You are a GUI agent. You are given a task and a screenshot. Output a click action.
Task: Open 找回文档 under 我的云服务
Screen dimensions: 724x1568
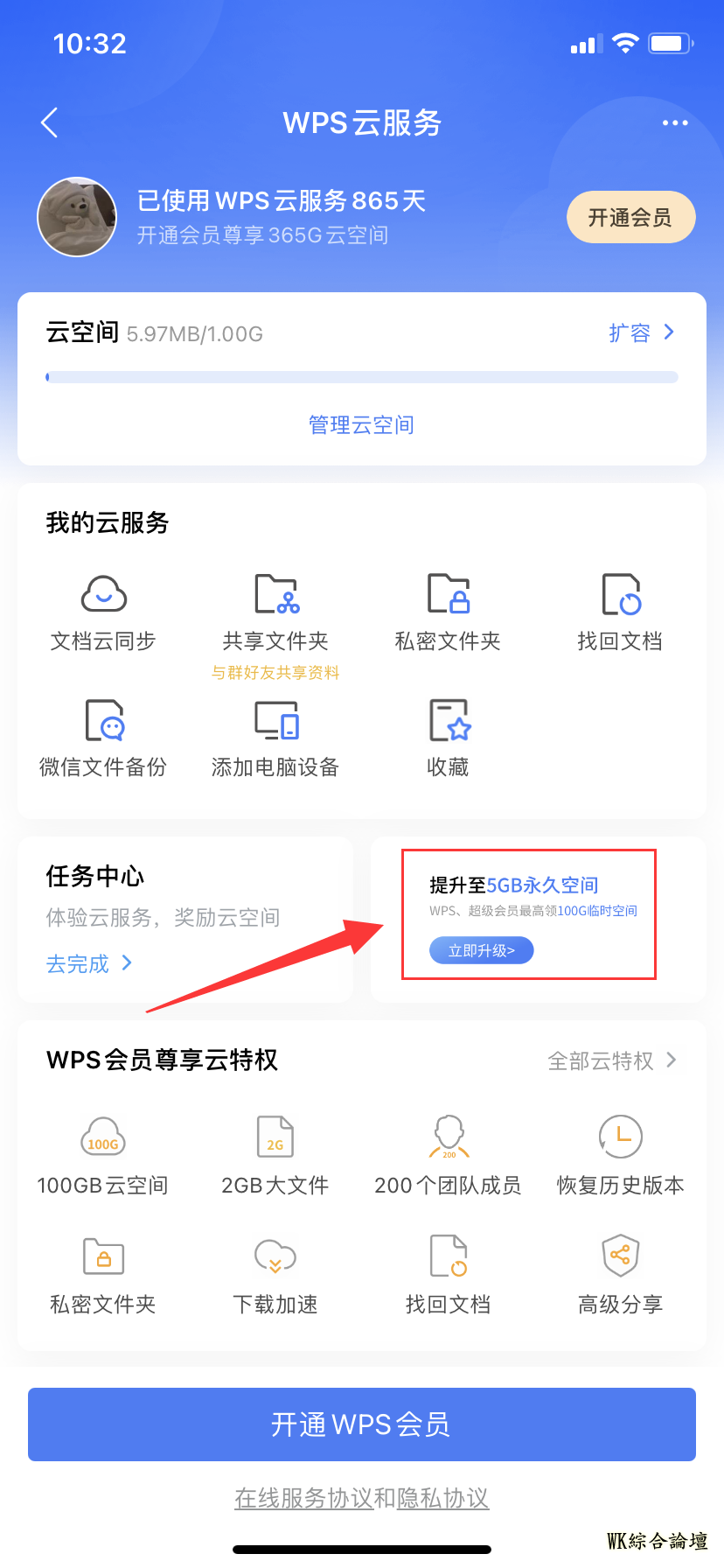620,612
